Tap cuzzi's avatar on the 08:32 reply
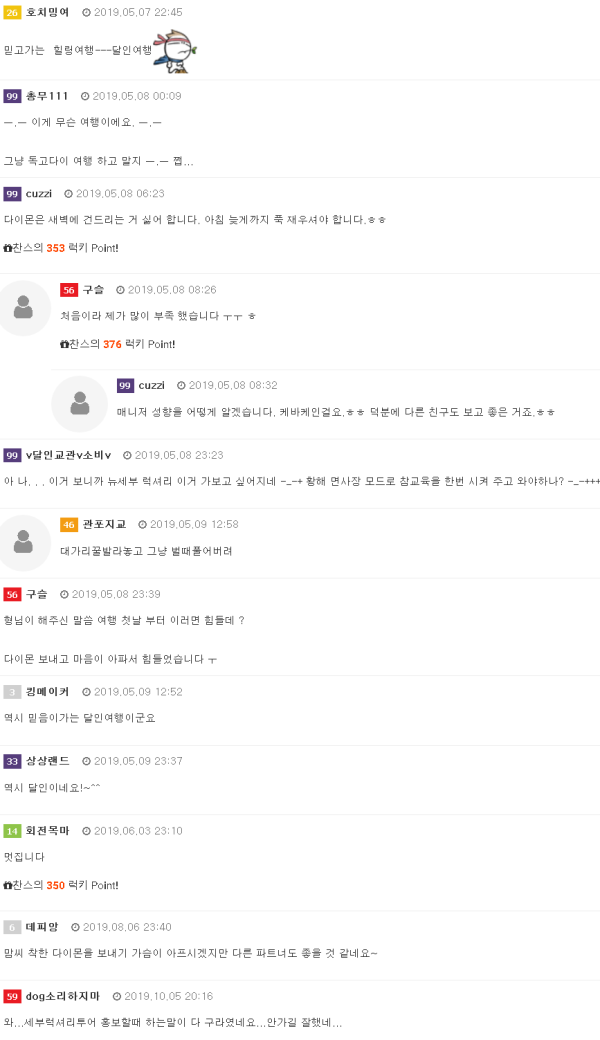The height and width of the screenshot is (1040, 600). (79, 404)
